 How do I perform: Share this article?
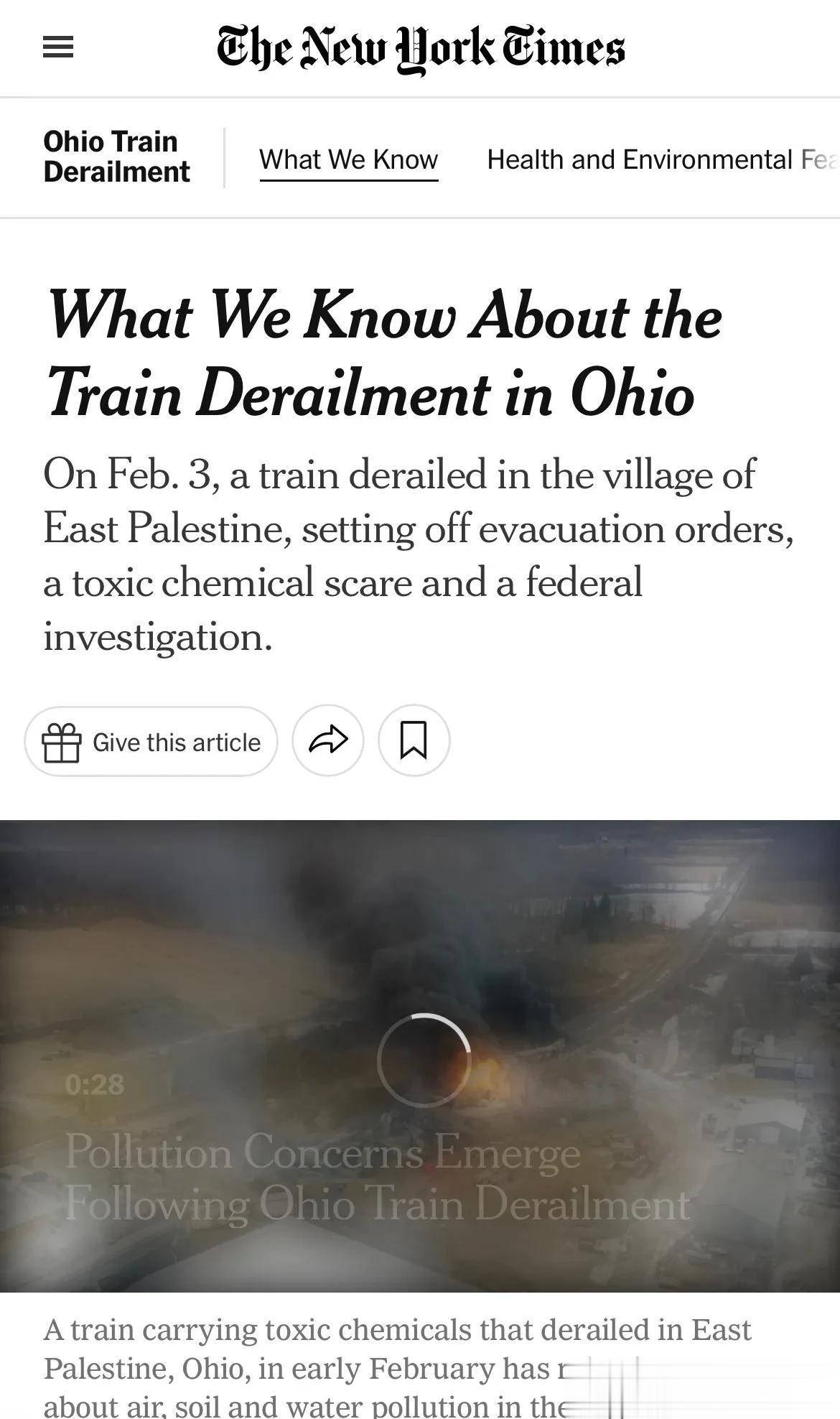coord(328,740)
